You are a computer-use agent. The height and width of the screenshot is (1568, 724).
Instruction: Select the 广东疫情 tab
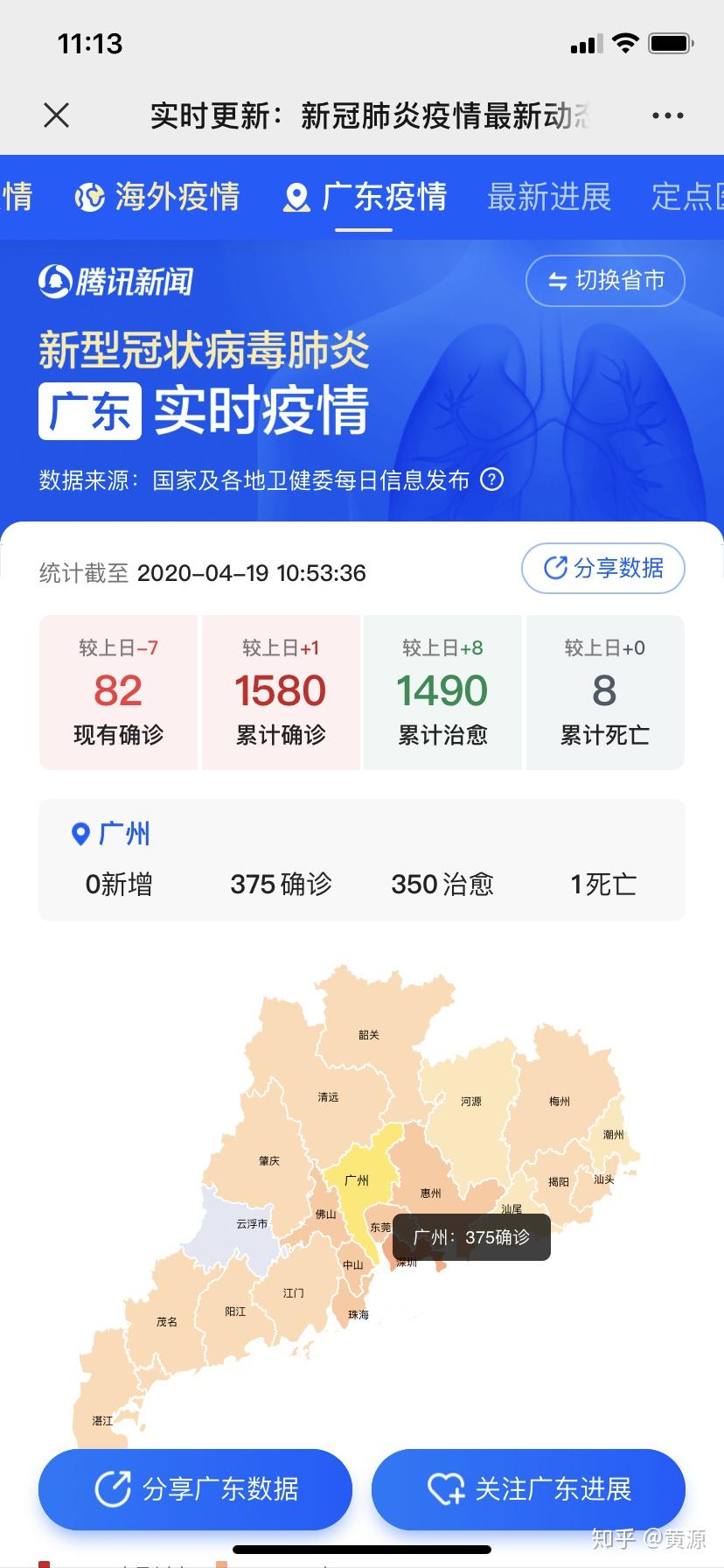(365, 197)
